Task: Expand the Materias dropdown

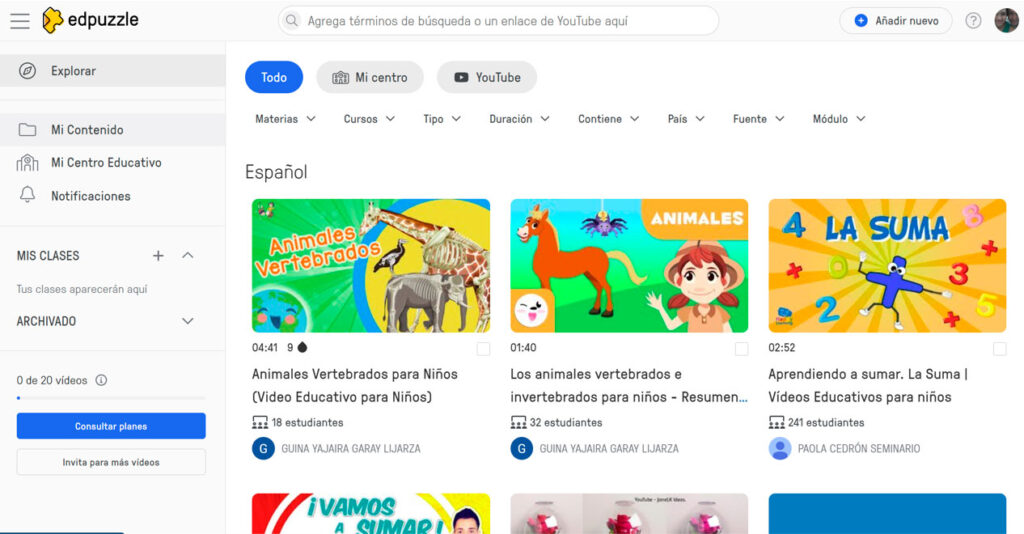Action: (x=285, y=119)
